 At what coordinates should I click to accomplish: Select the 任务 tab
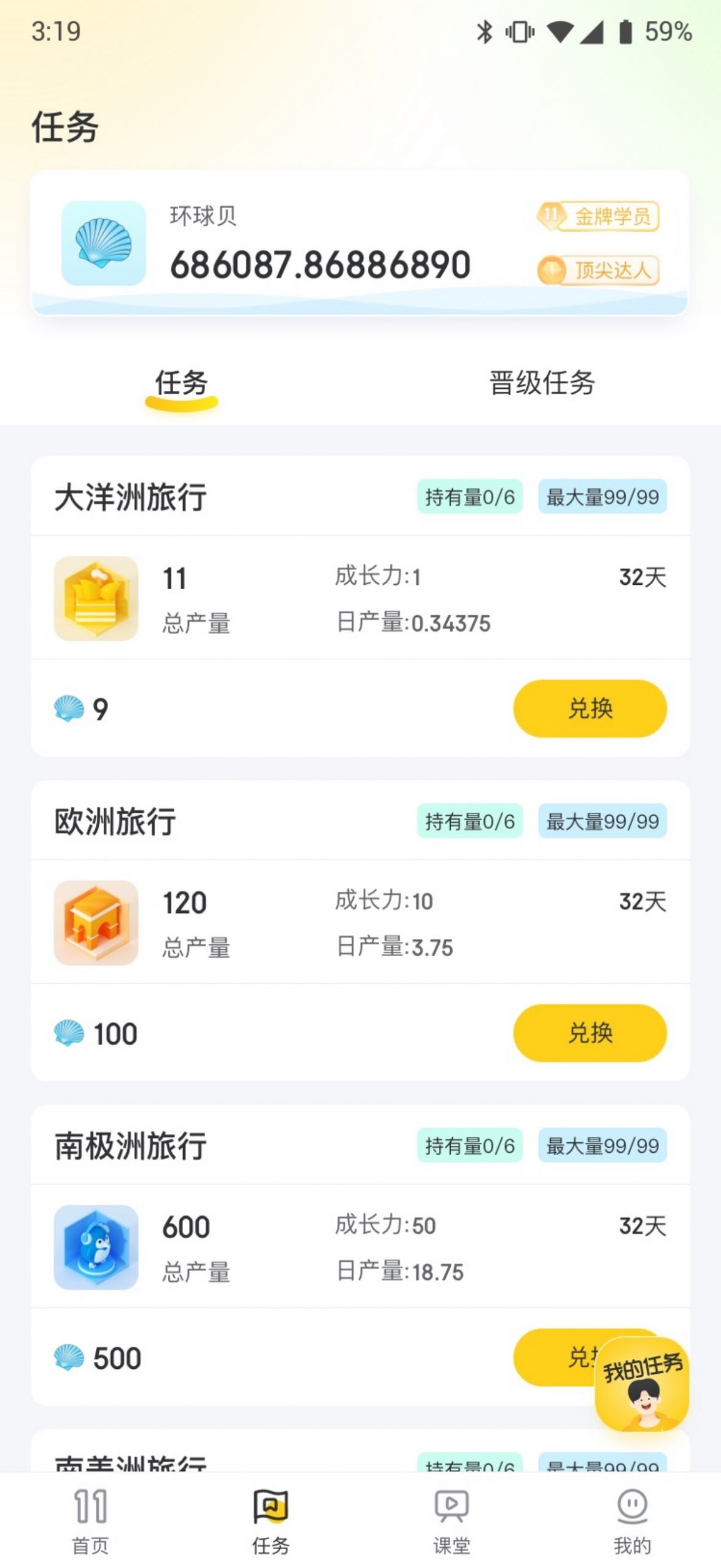coord(181,381)
